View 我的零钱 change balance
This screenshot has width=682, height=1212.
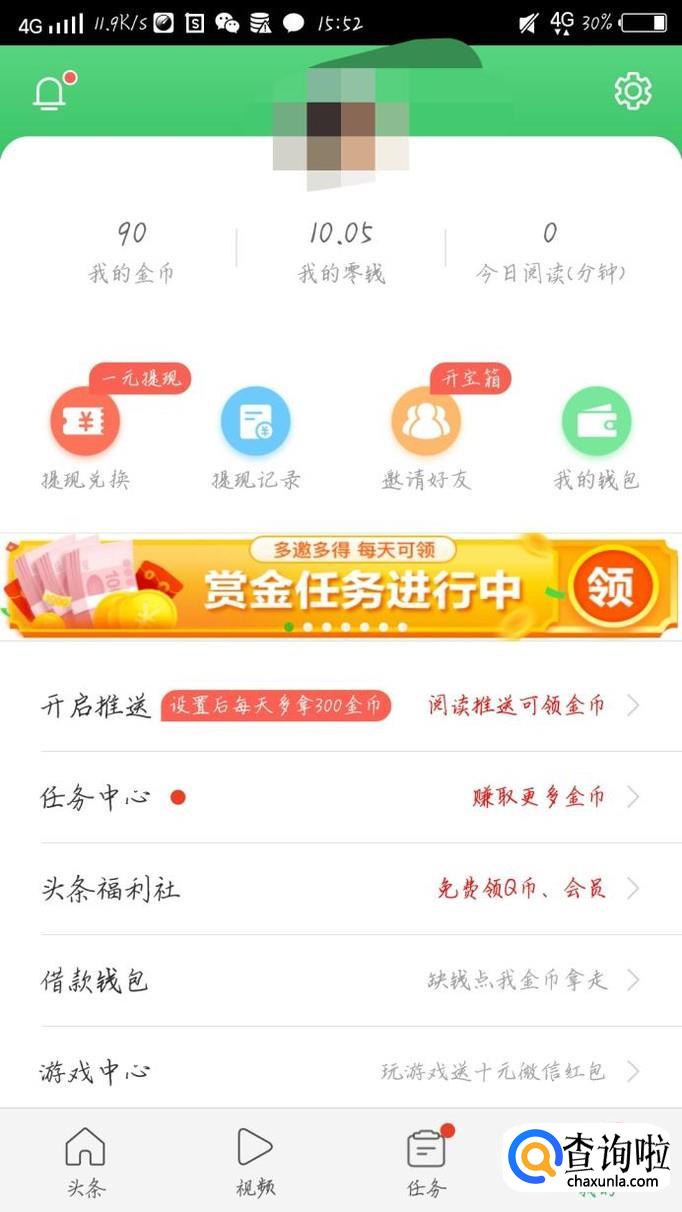click(x=341, y=252)
